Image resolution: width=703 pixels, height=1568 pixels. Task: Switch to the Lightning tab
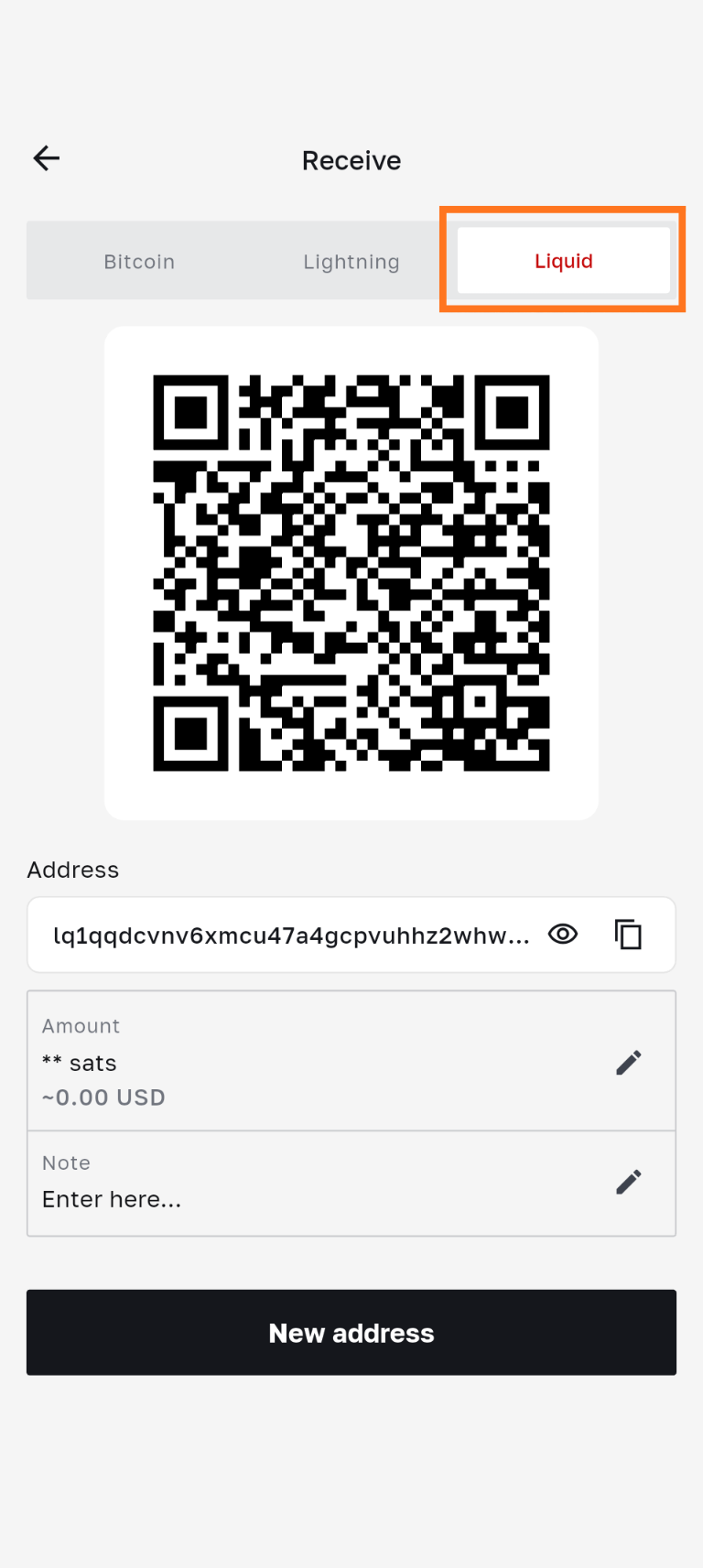pyautogui.click(x=351, y=262)
